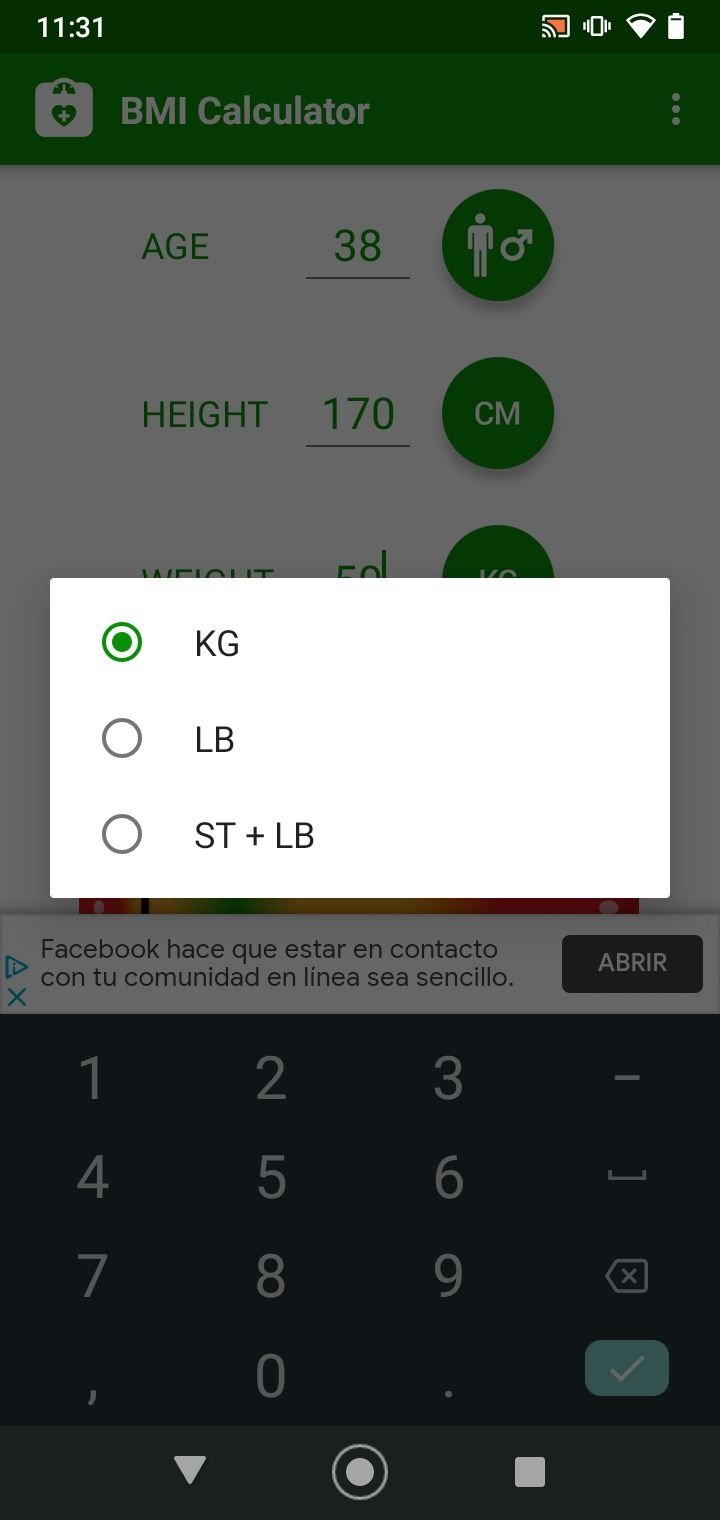Close the ad banner with the X
The height and width of the screenshot is (1520, 720).
(17, 996)
